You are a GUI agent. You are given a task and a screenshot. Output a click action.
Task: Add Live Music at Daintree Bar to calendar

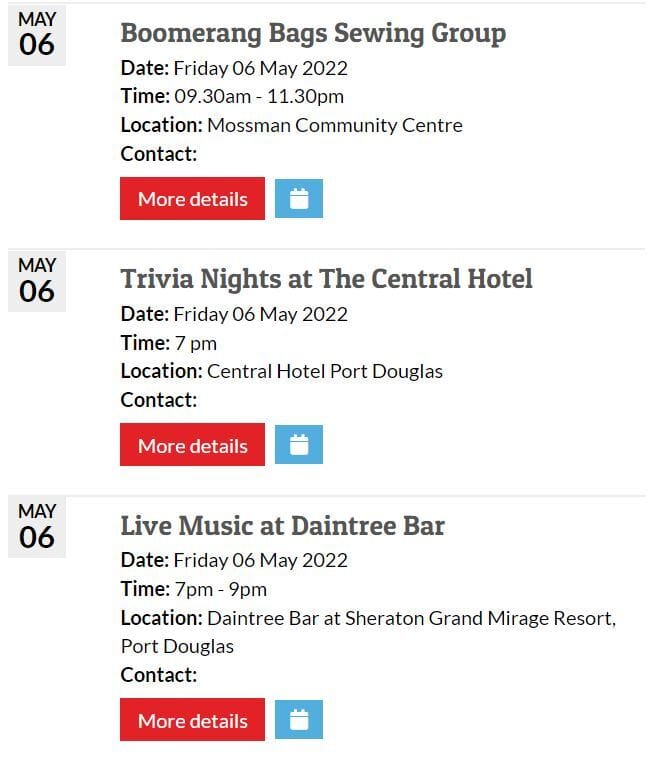pos(298,720)
